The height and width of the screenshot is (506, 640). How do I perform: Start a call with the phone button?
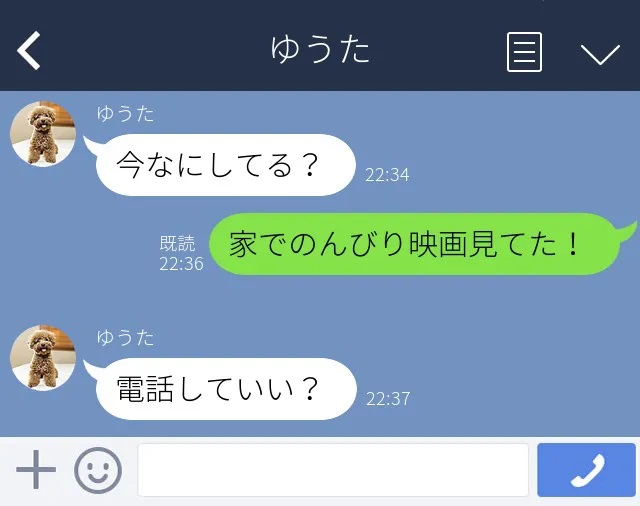coord(586,470)
